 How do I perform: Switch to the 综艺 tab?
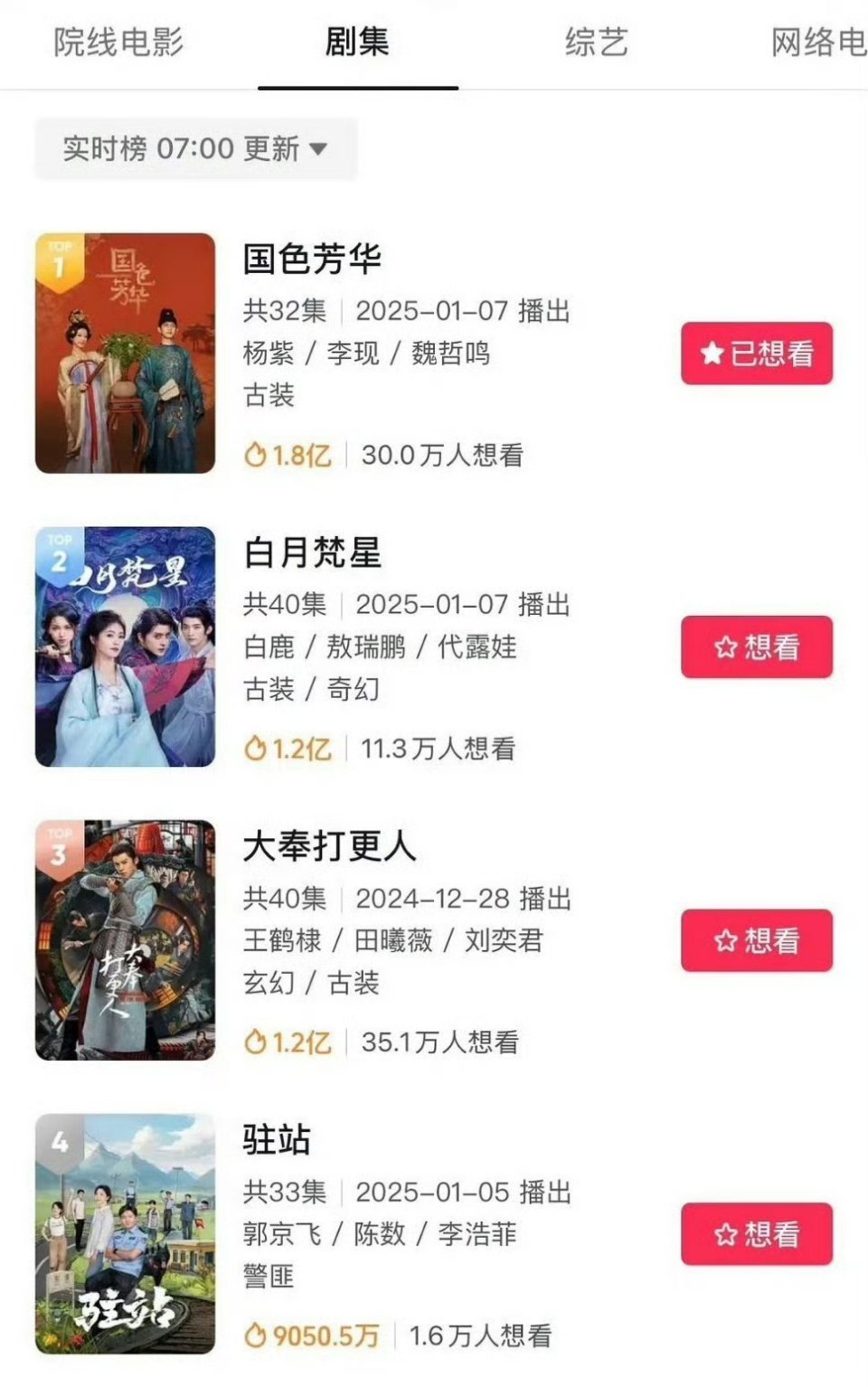coord(596,42)
